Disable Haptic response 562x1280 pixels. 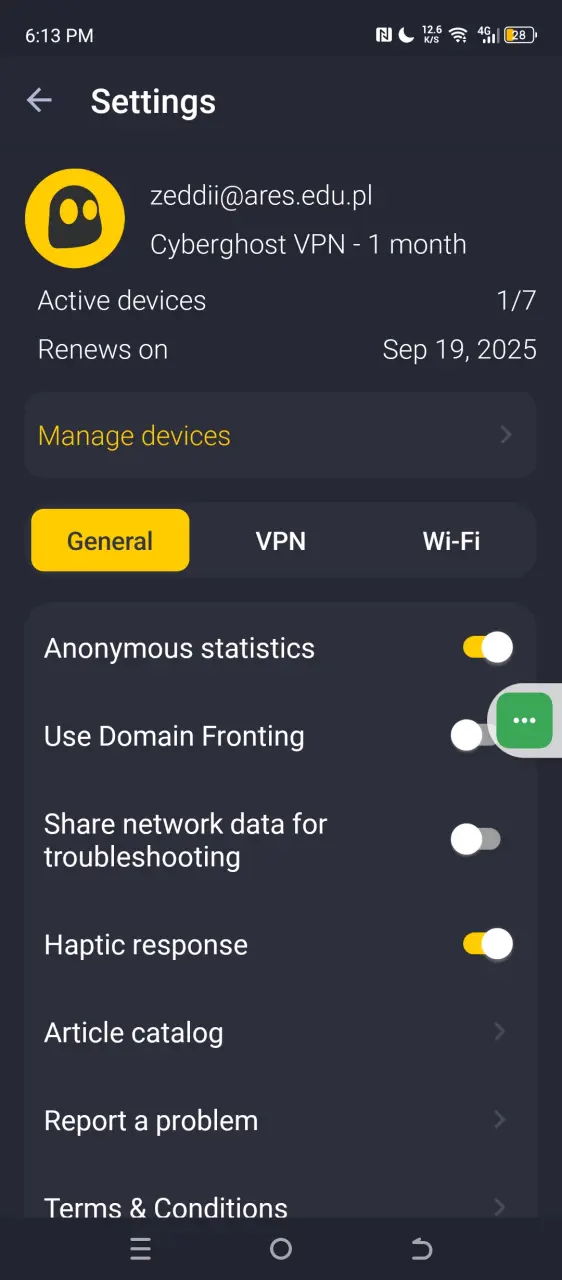click(x=487, y=944)
